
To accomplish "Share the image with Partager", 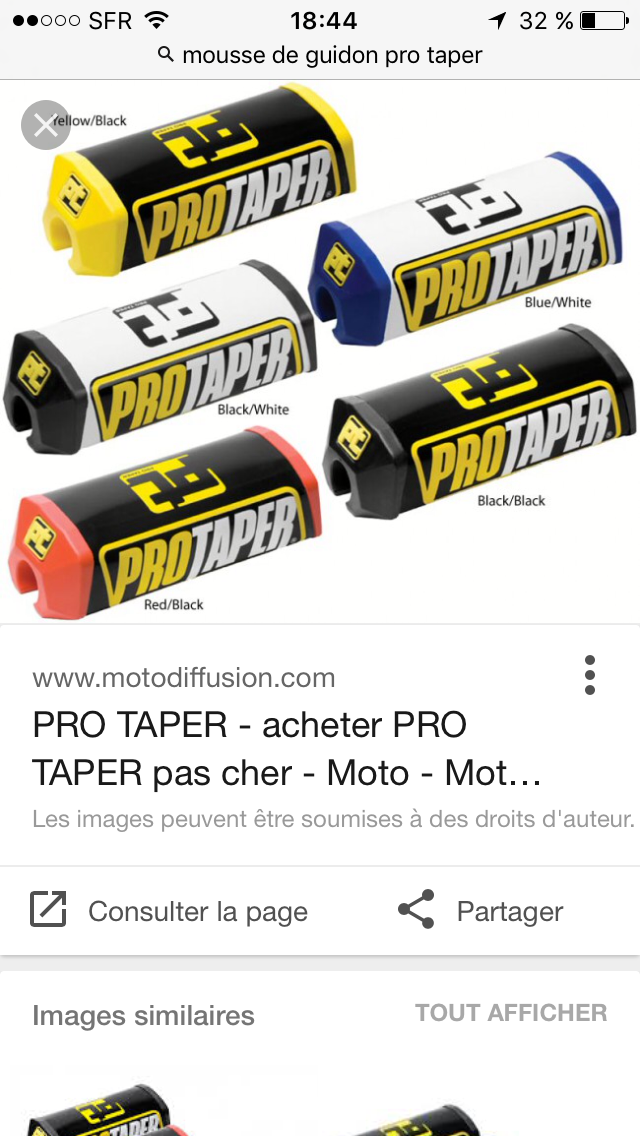I will pyautogui.click(x=481, y=910).
